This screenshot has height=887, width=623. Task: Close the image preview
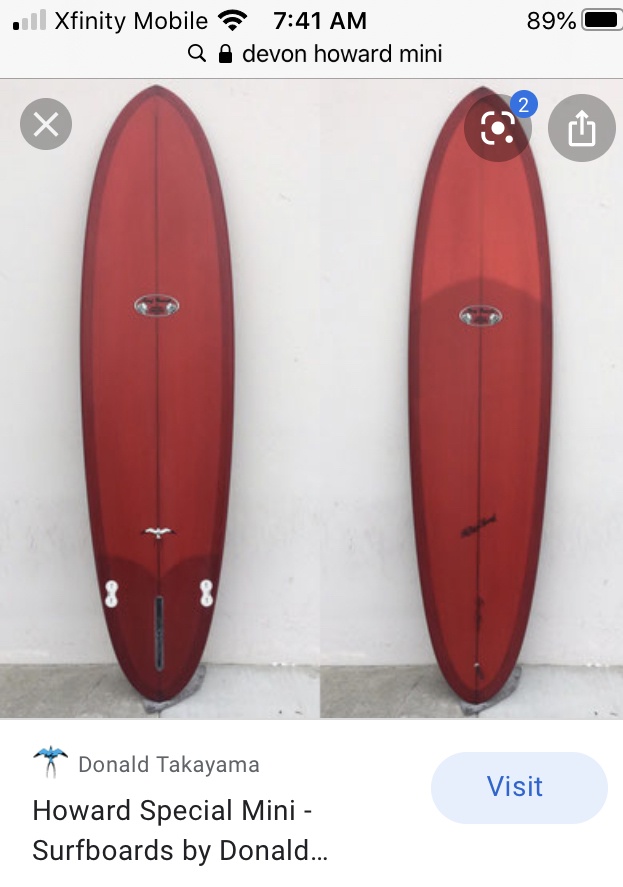pyautogui.click(x=46, y=124)
